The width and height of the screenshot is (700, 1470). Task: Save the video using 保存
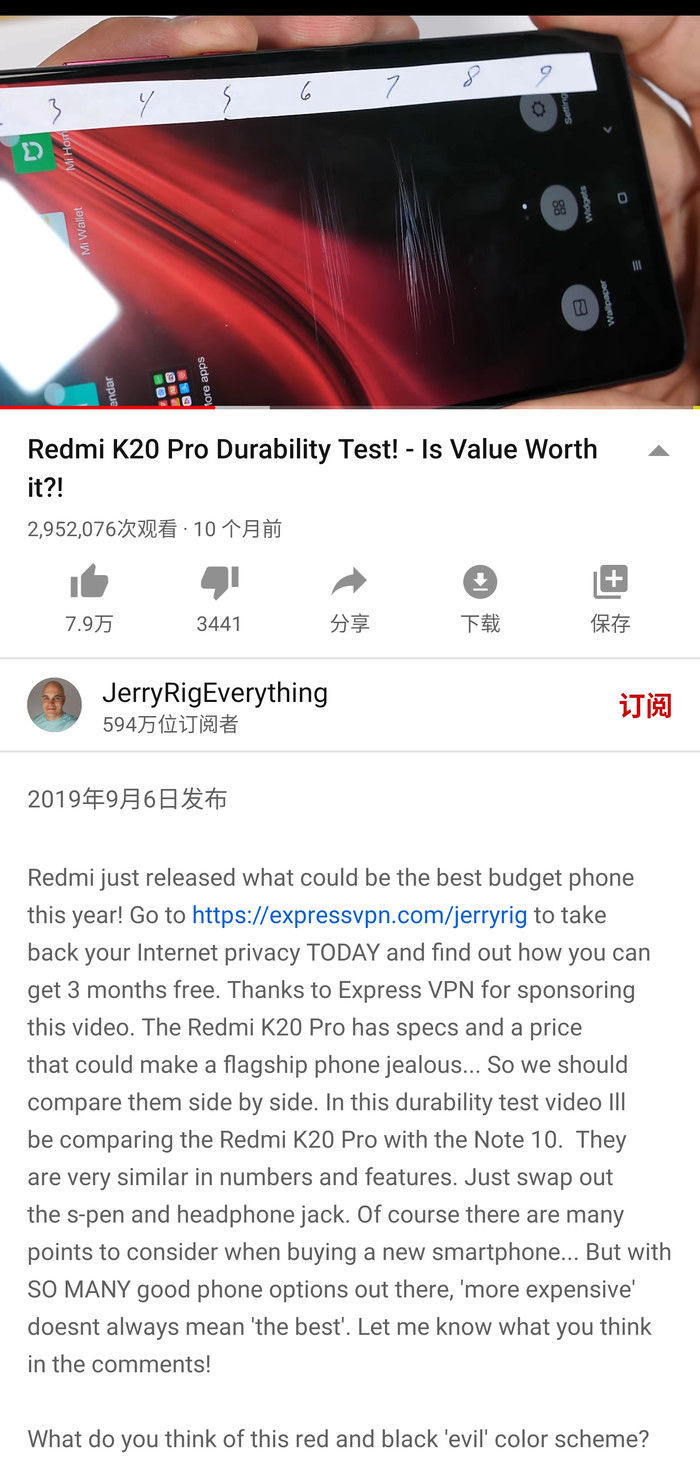tap(610, 597)
